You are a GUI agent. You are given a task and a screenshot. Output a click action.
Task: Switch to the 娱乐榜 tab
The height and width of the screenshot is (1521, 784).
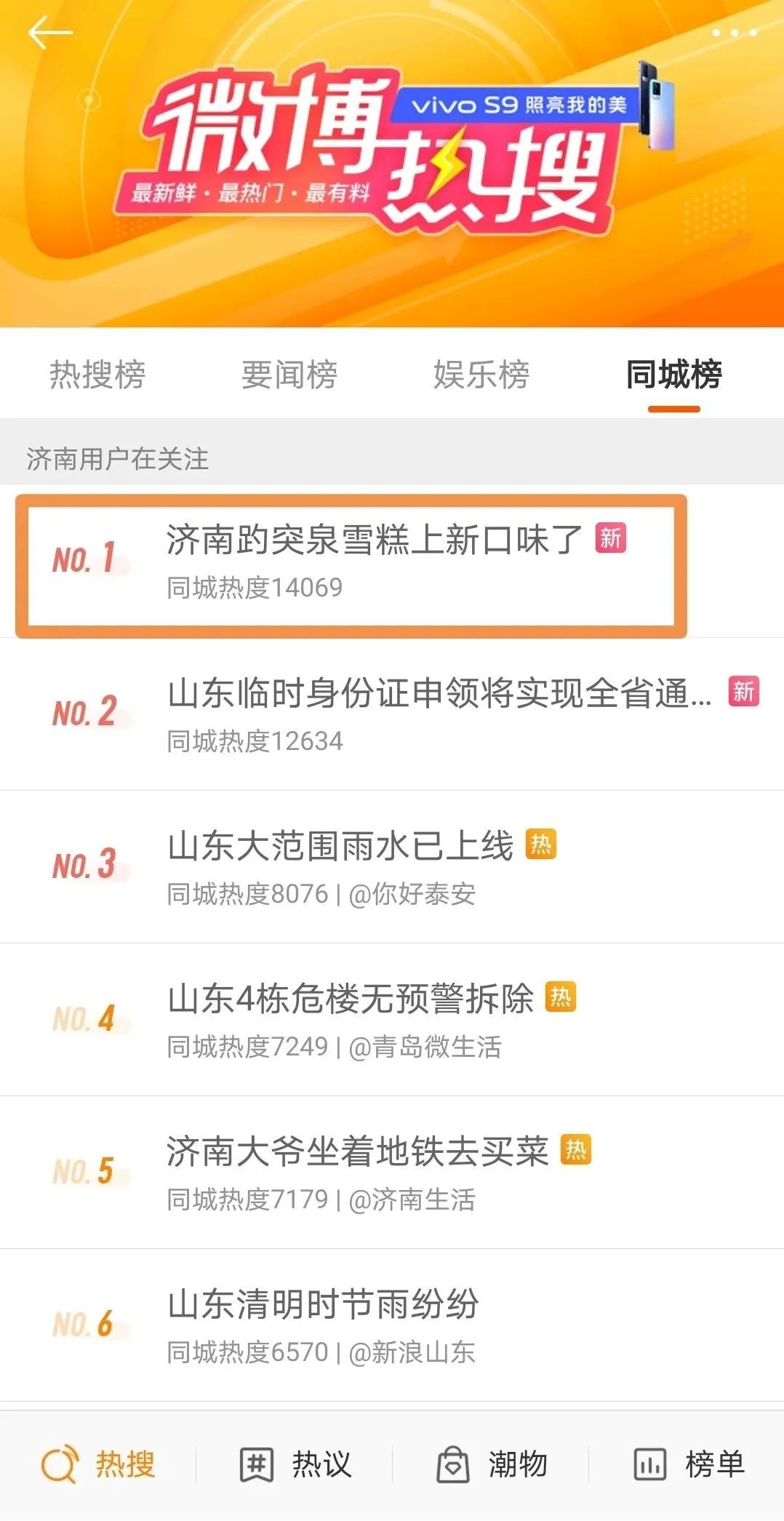point(481,375)
